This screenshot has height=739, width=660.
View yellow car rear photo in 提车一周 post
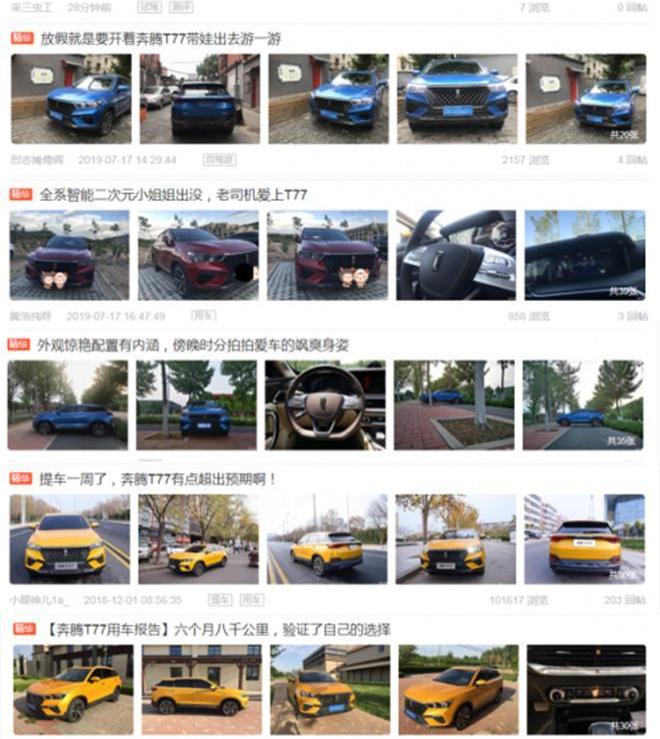pyautogui.click(x=585, y=539)
